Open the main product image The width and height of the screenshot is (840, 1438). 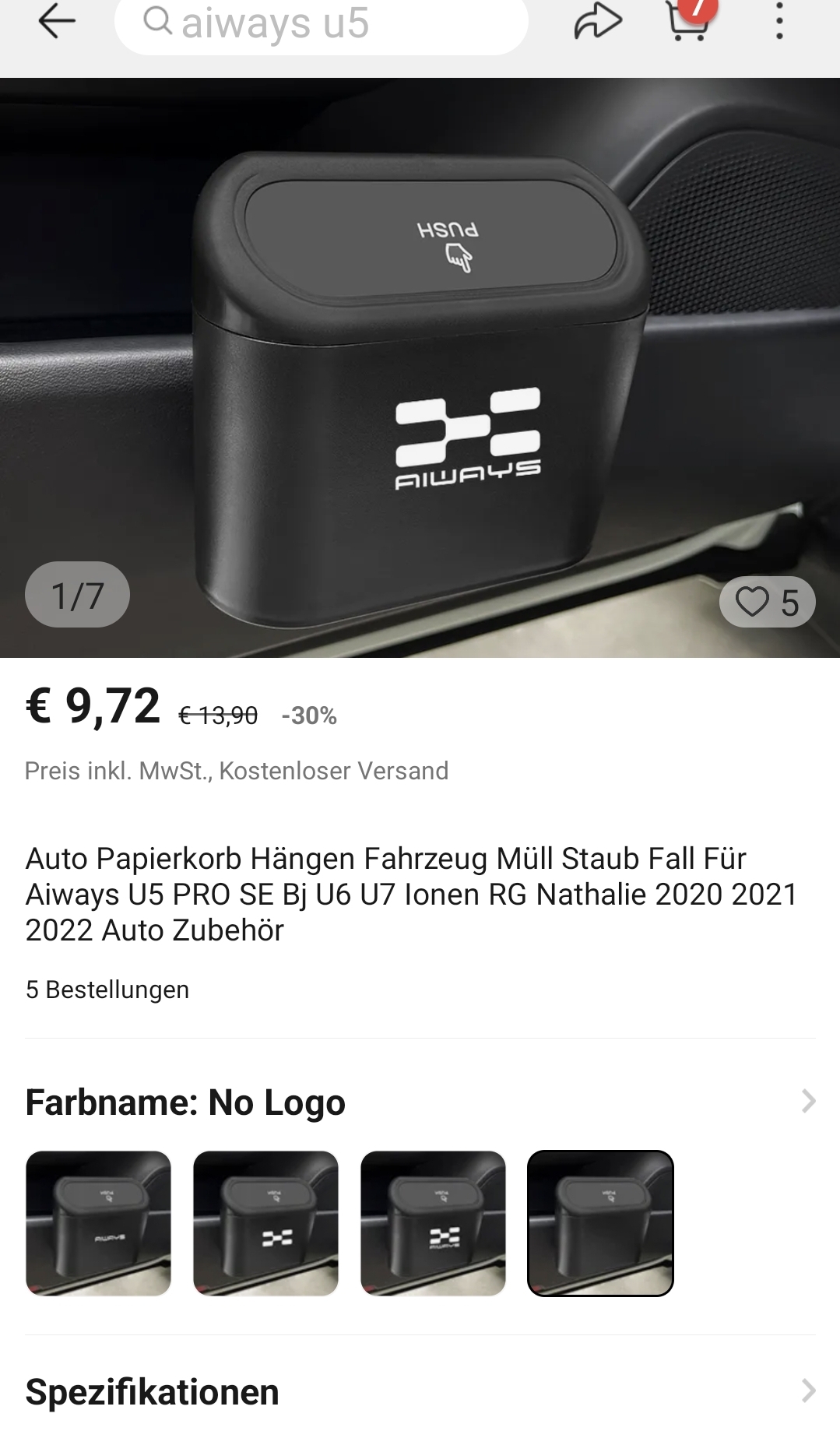pos(420,367)
